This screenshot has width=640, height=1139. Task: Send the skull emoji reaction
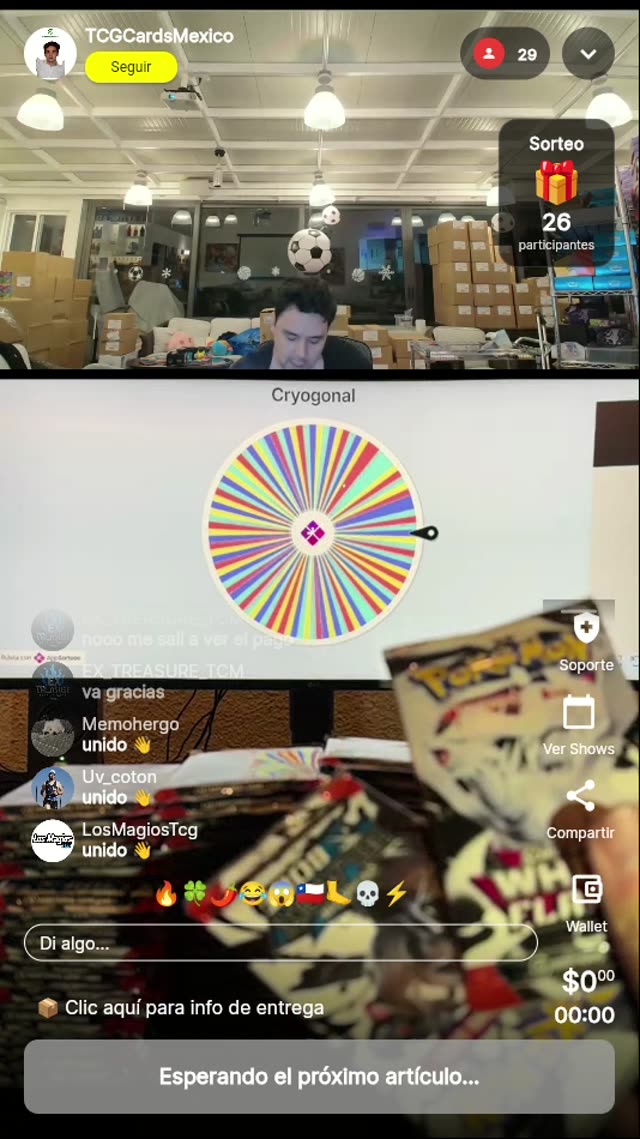[367, 894]
